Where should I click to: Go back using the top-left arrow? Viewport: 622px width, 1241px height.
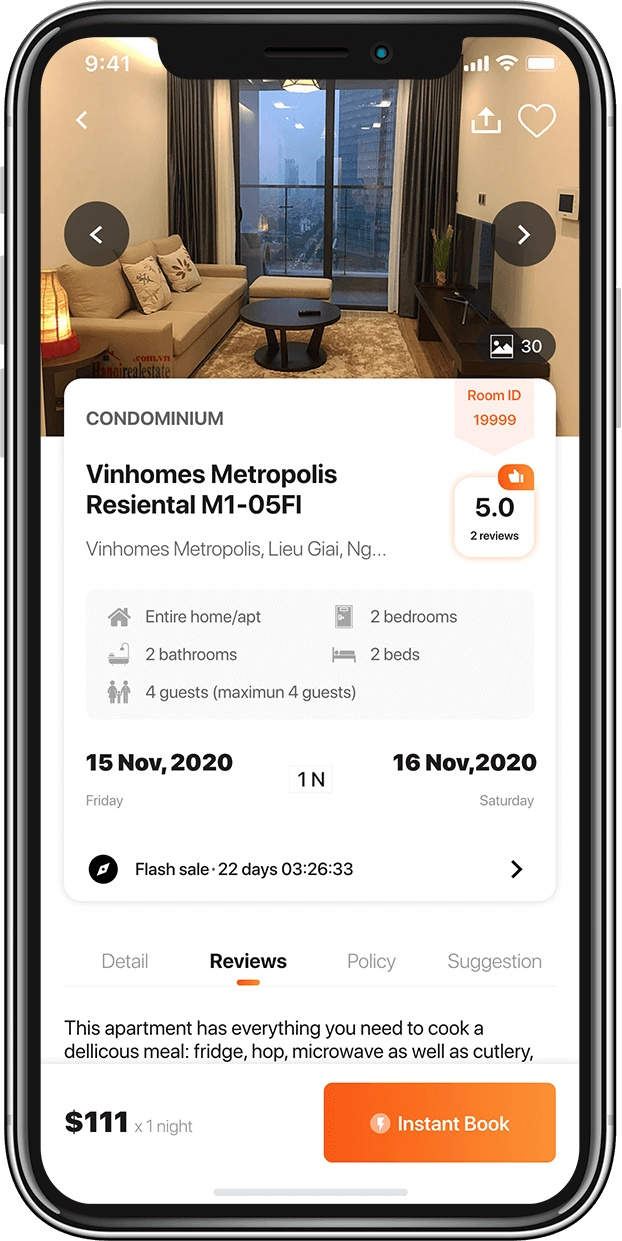(x=82, y=120)
